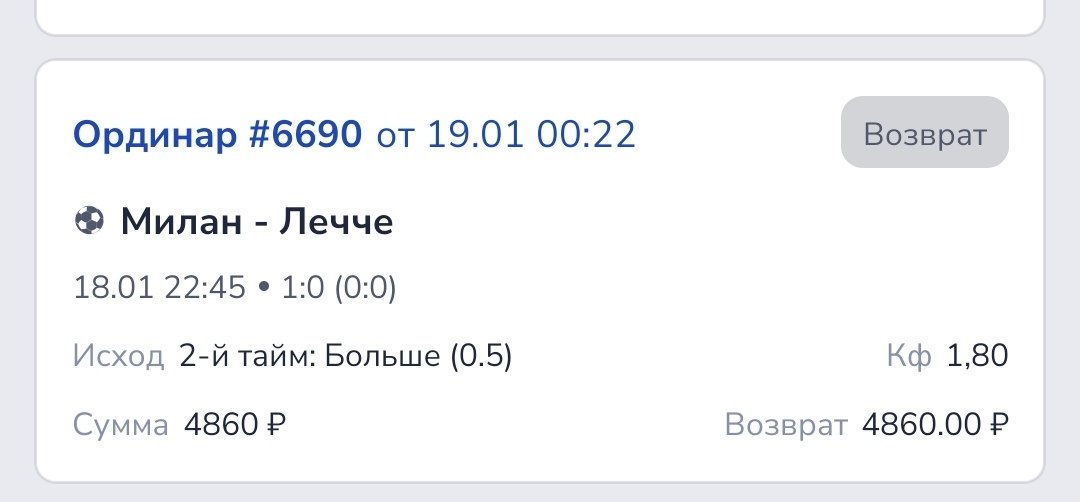
Task: Open the Ординар #6690 bet details
Action: (217, 134)
